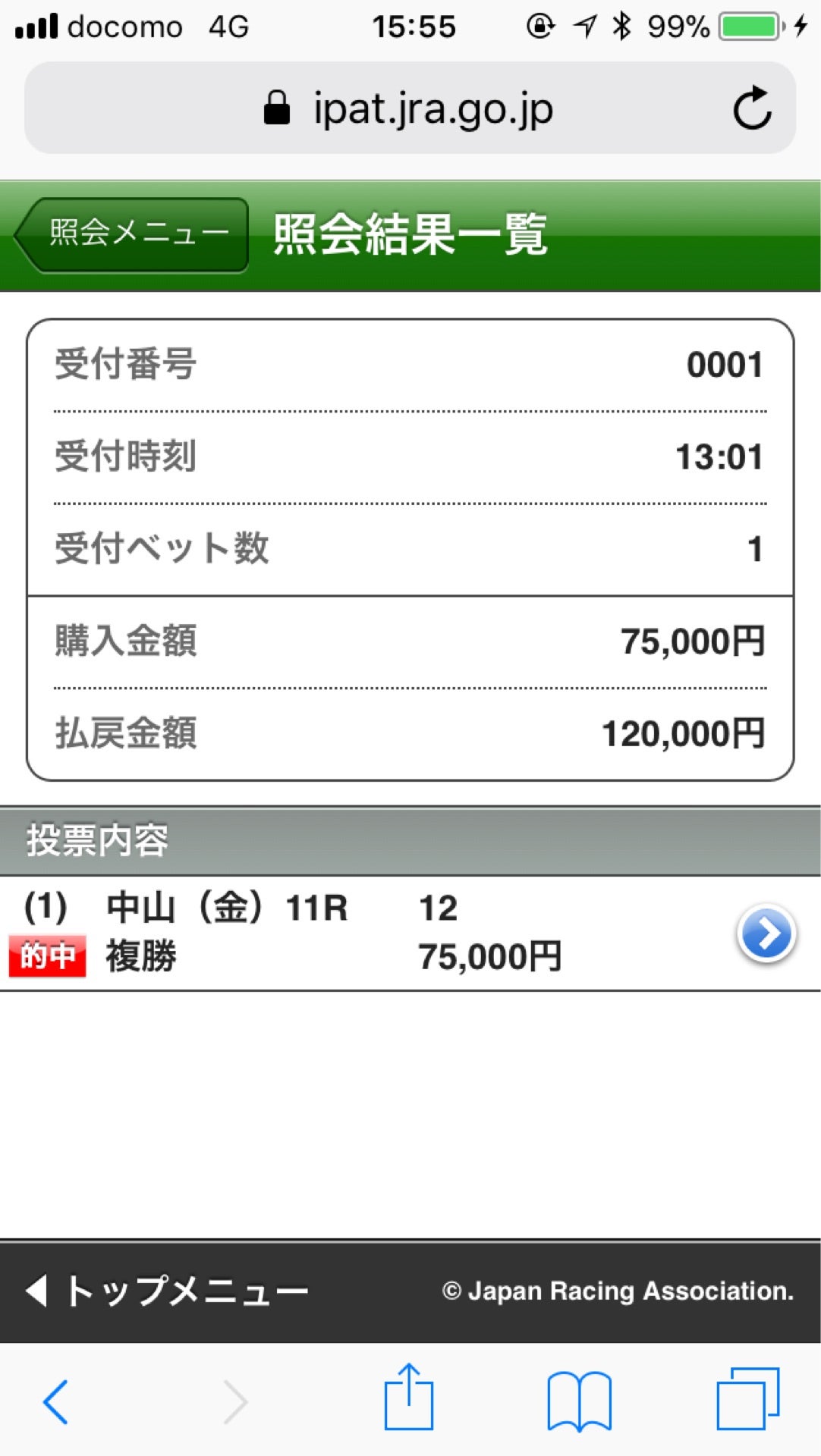The height and width of the screenshot is (1456, 821).
Task: Open the Safari share sheet
Action: pyautogui.click(x=408, y=1398)
